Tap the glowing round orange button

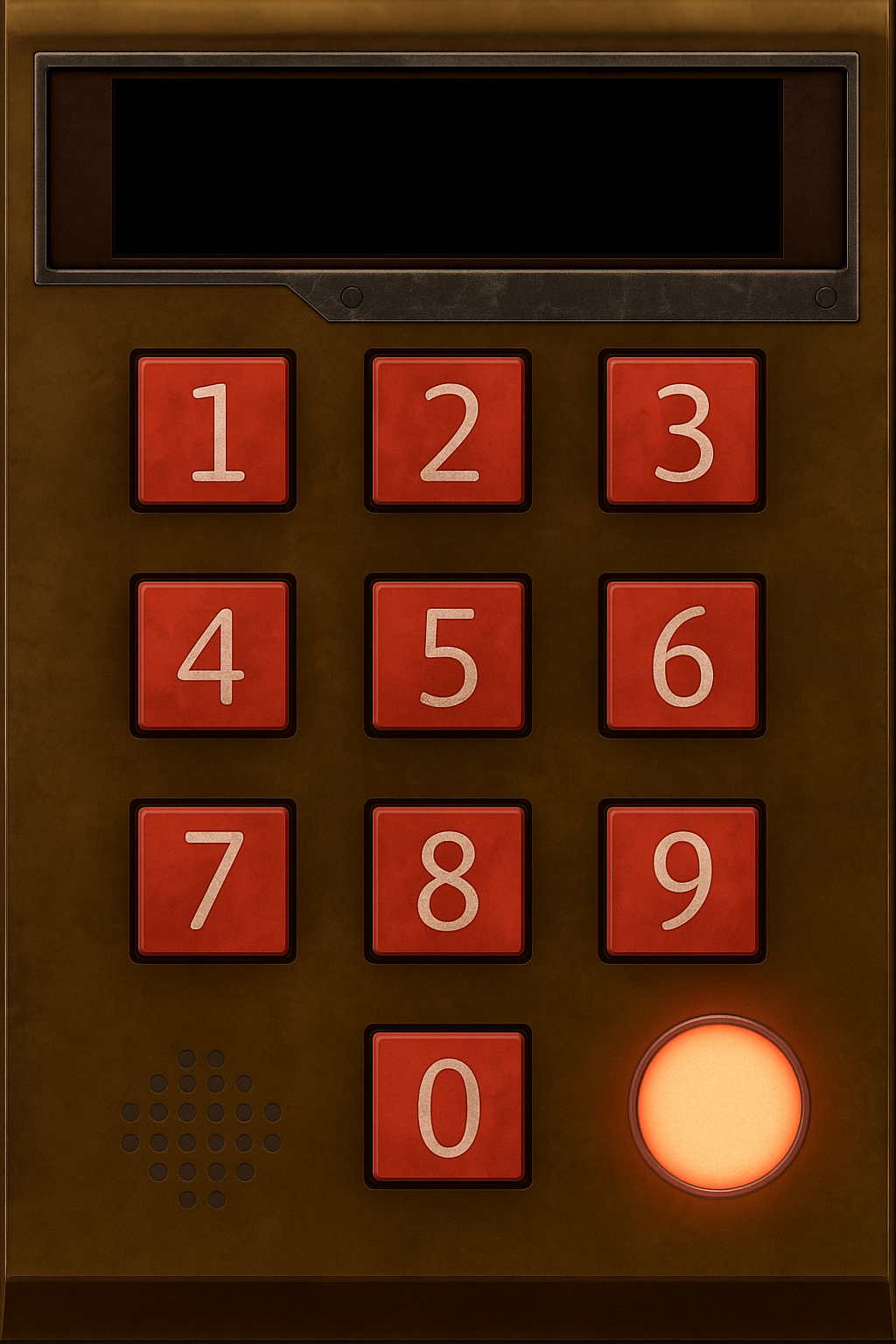click(719, 1106)
